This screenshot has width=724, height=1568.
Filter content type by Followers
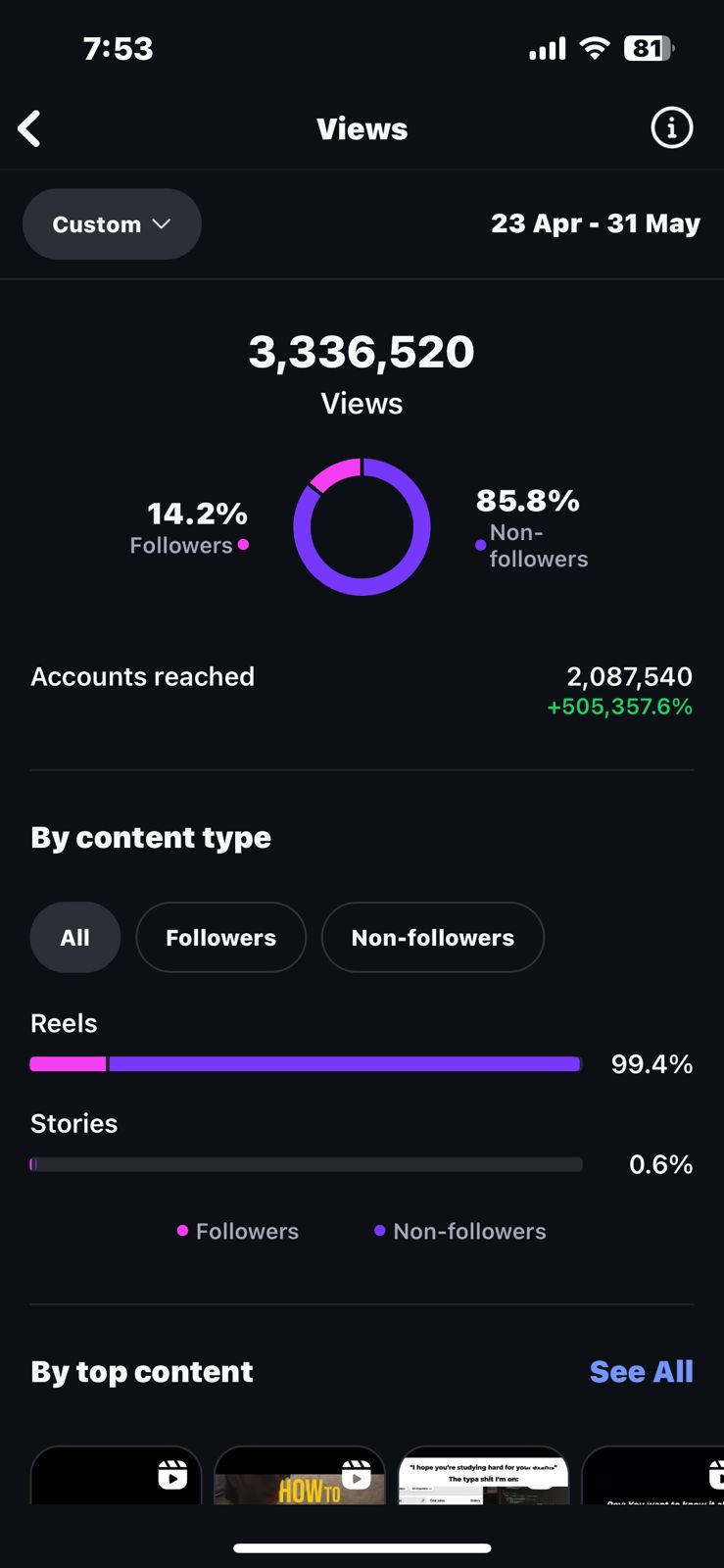(220, 938)
